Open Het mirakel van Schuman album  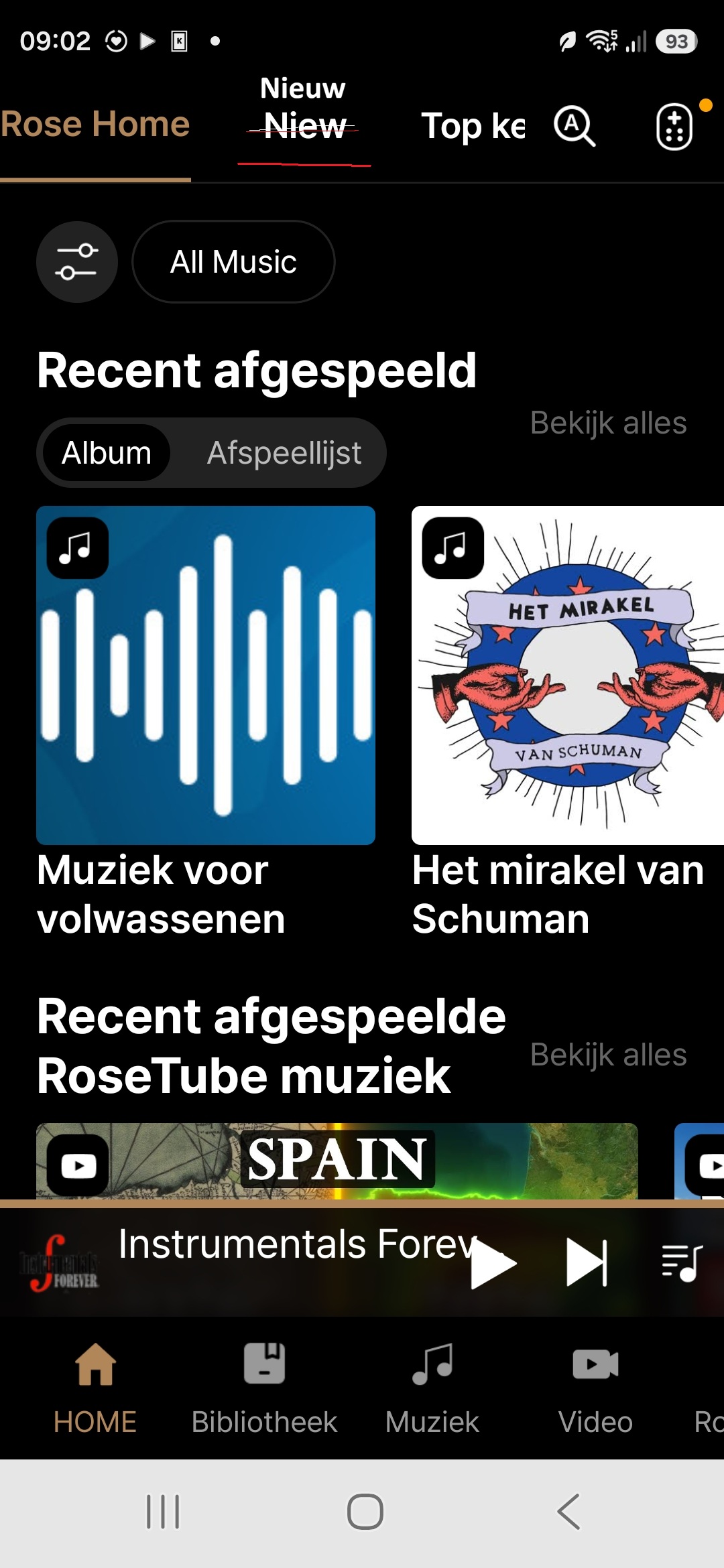click(x=567, y=675)
